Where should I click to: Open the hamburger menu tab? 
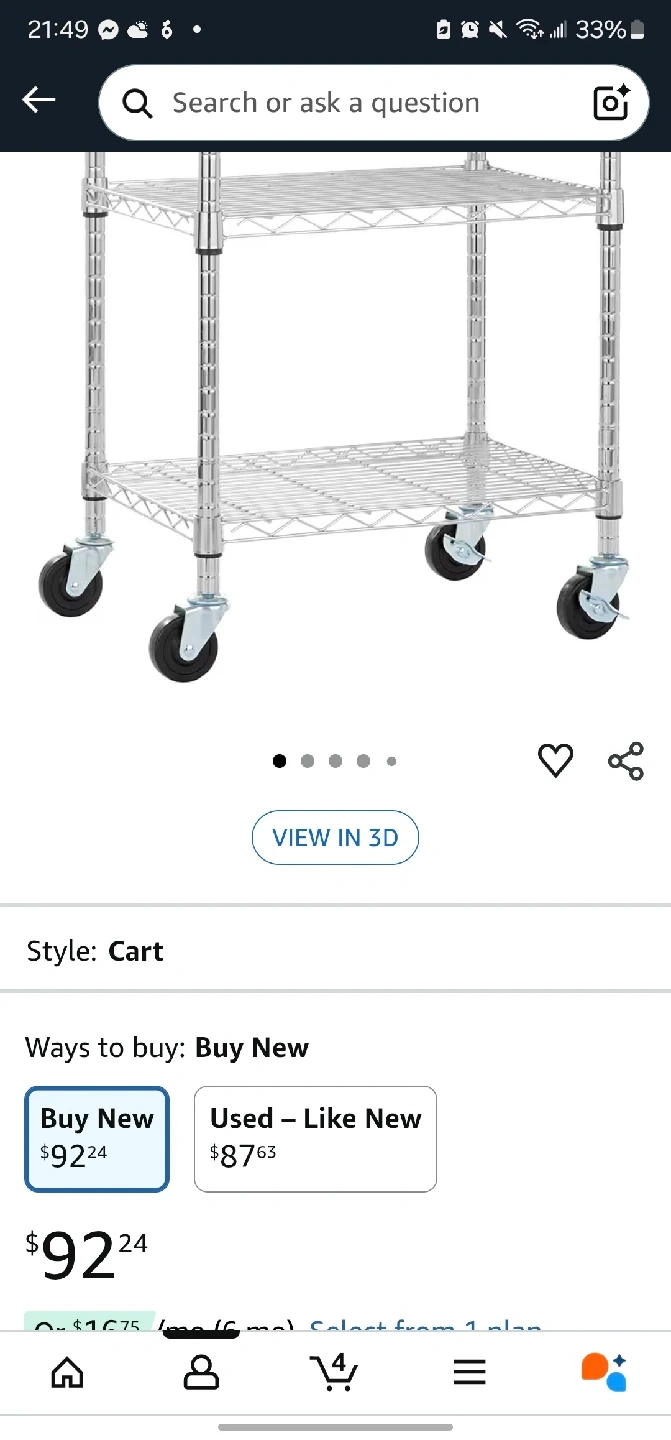click(469, 1373)
